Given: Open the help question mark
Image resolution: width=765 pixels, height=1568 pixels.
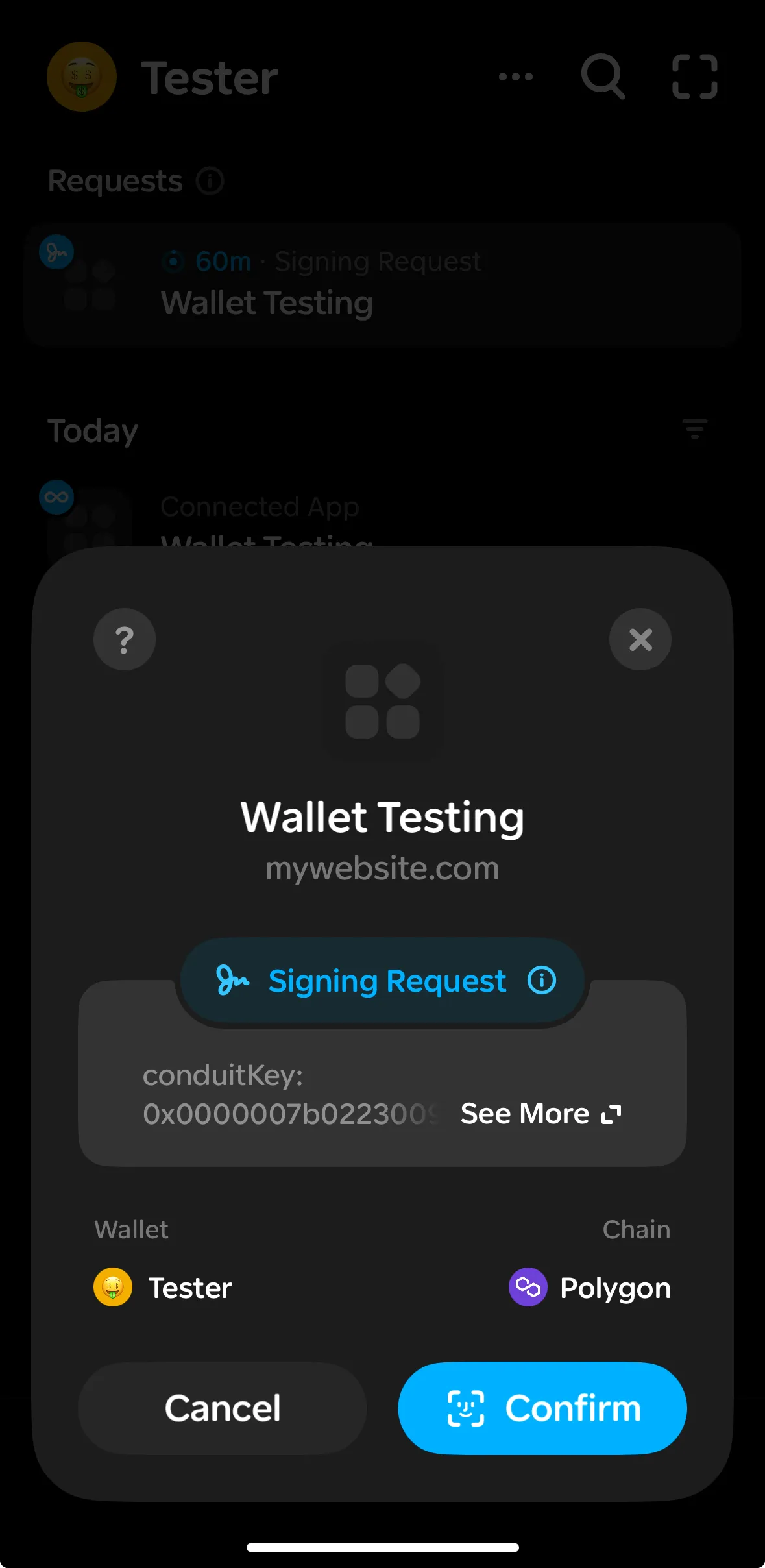Looking at the screenshot, I should 125,639.
